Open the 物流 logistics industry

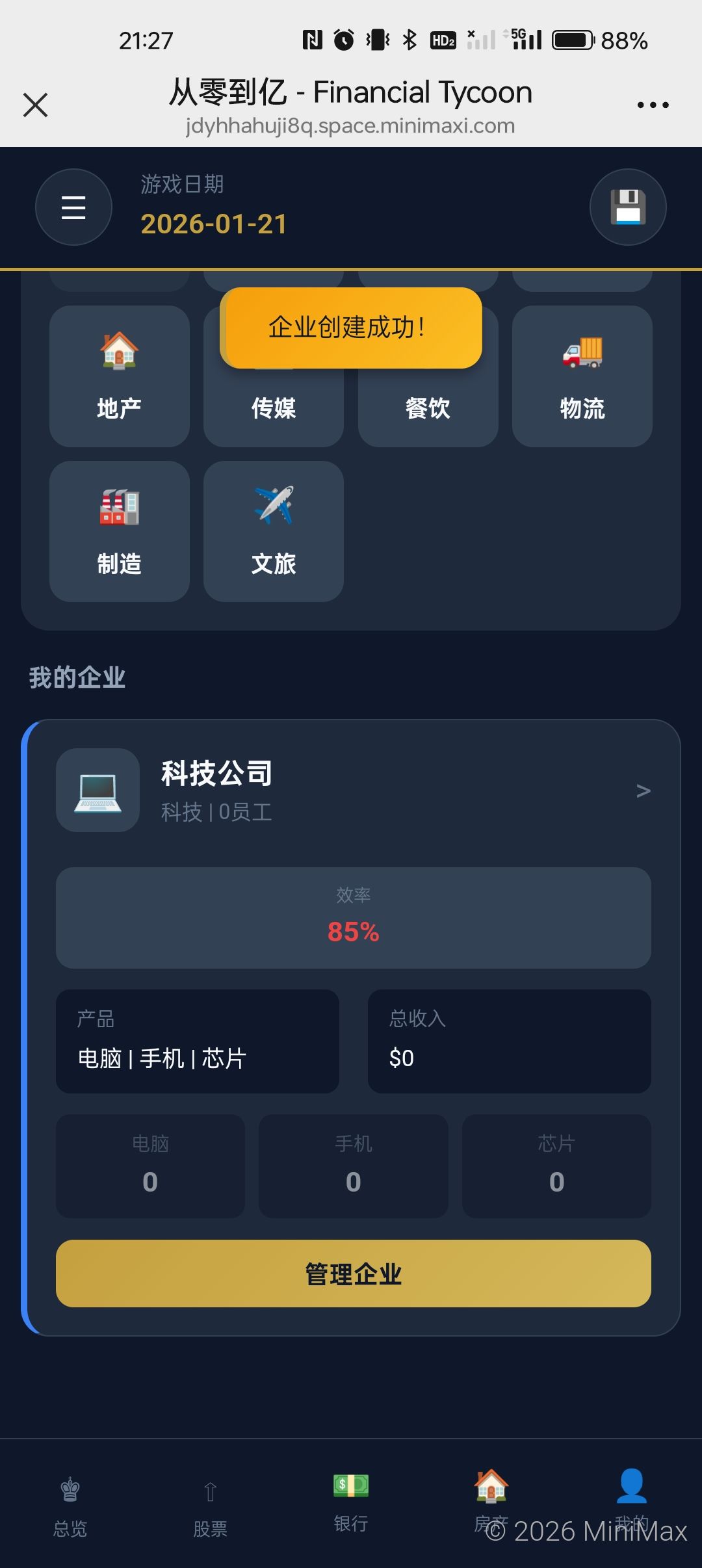coord(582,376)
